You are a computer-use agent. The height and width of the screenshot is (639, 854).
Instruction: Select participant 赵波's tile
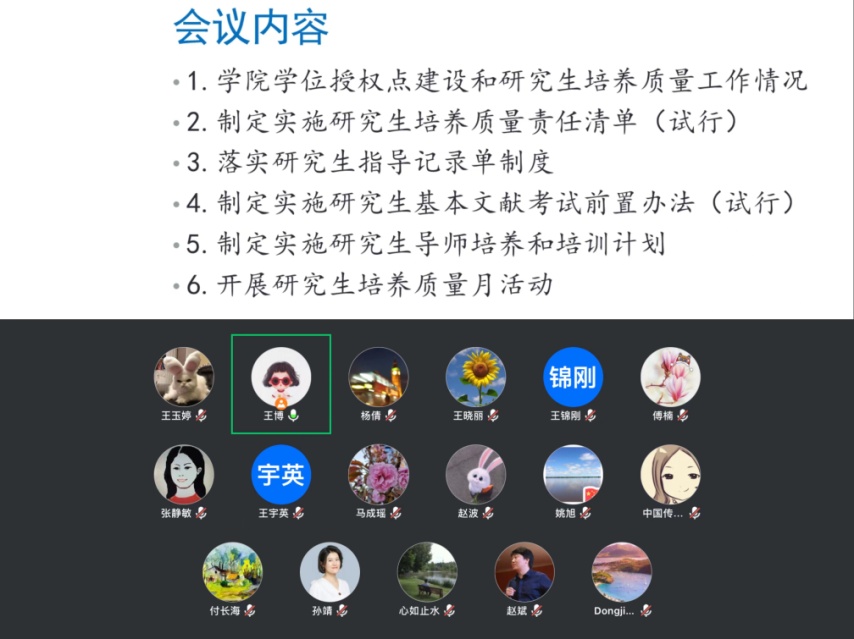click(475, 475)
